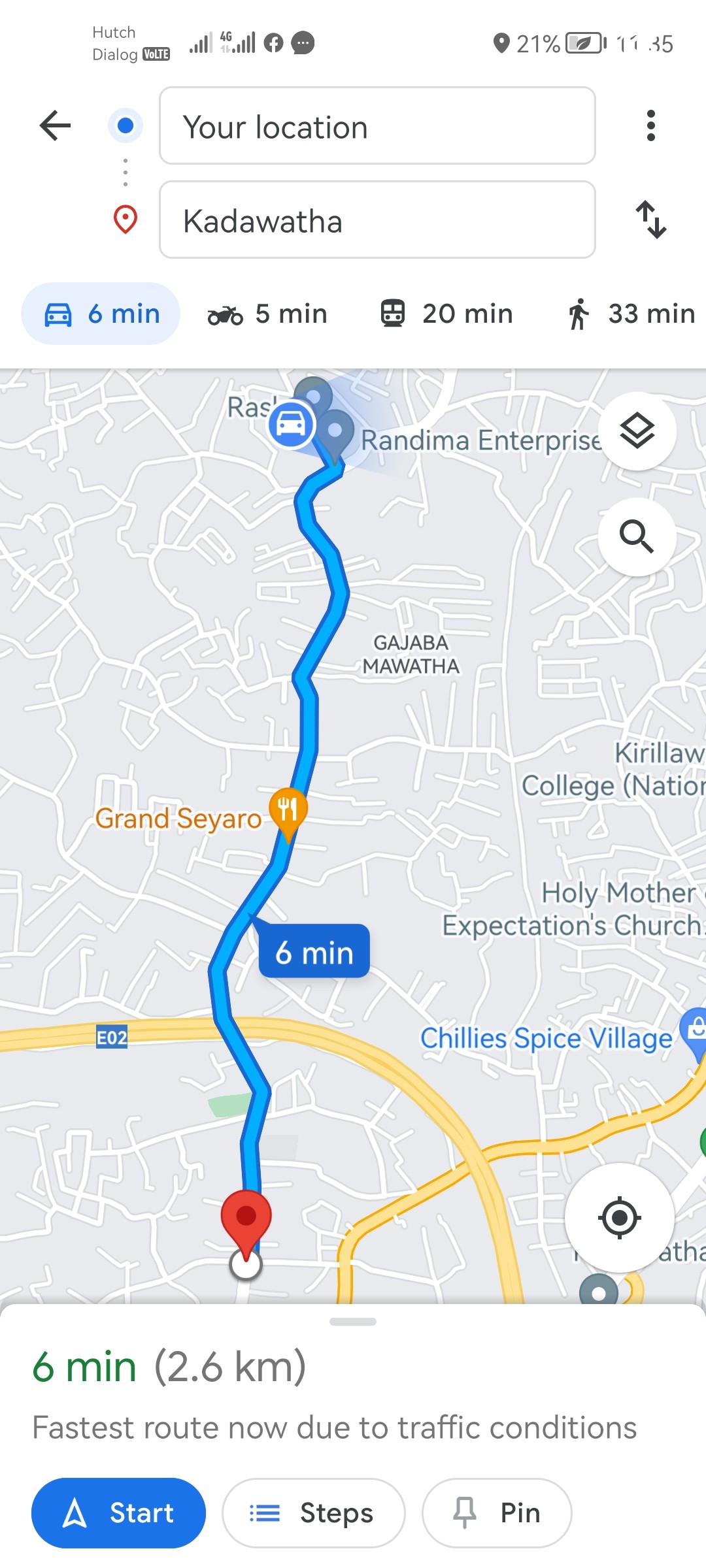View the route Steps list
Image resolution: width=706 pixels, height=1568 pixels.
click(314, 1513)
